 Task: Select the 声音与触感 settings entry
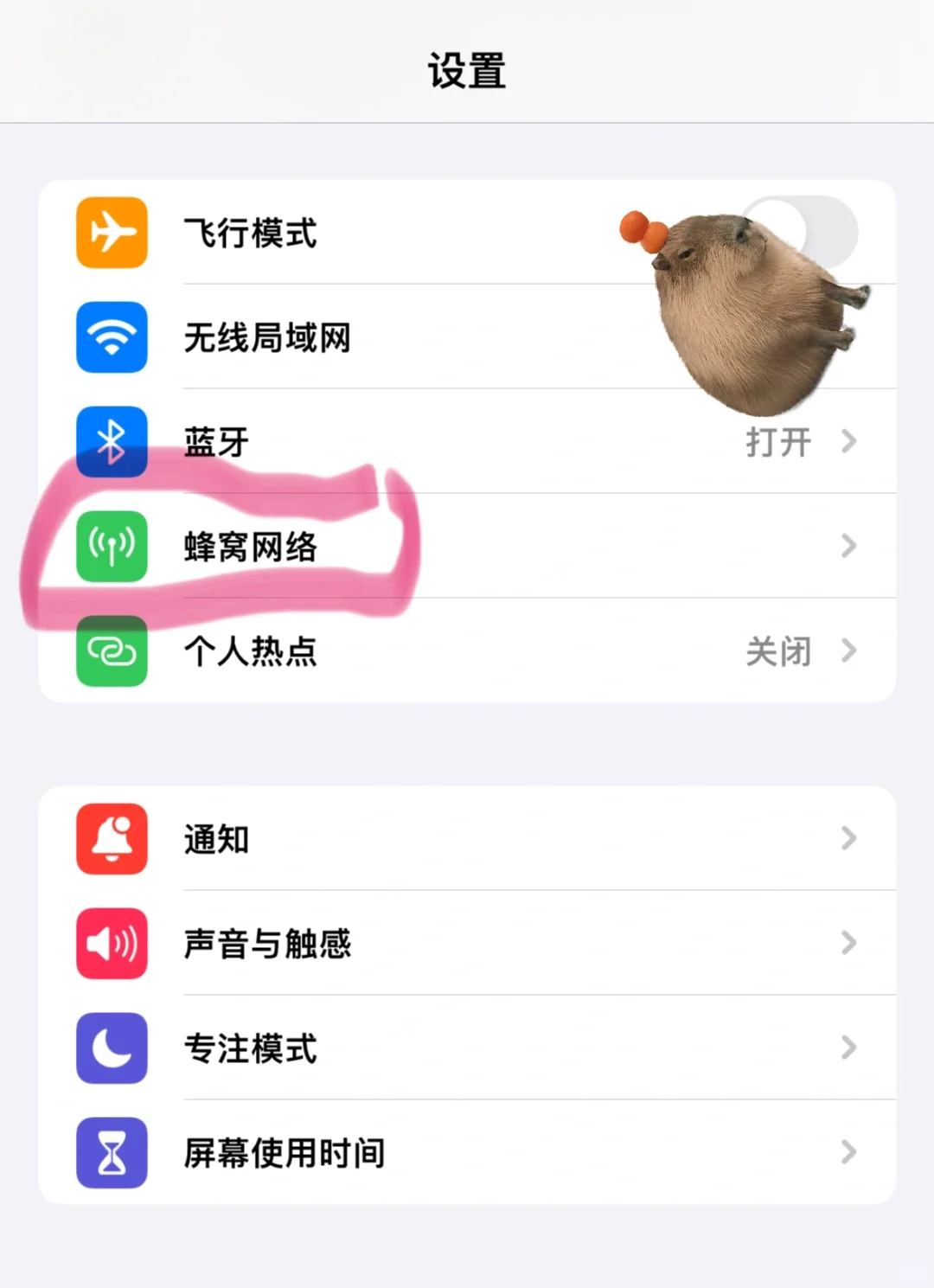[432, 944]
